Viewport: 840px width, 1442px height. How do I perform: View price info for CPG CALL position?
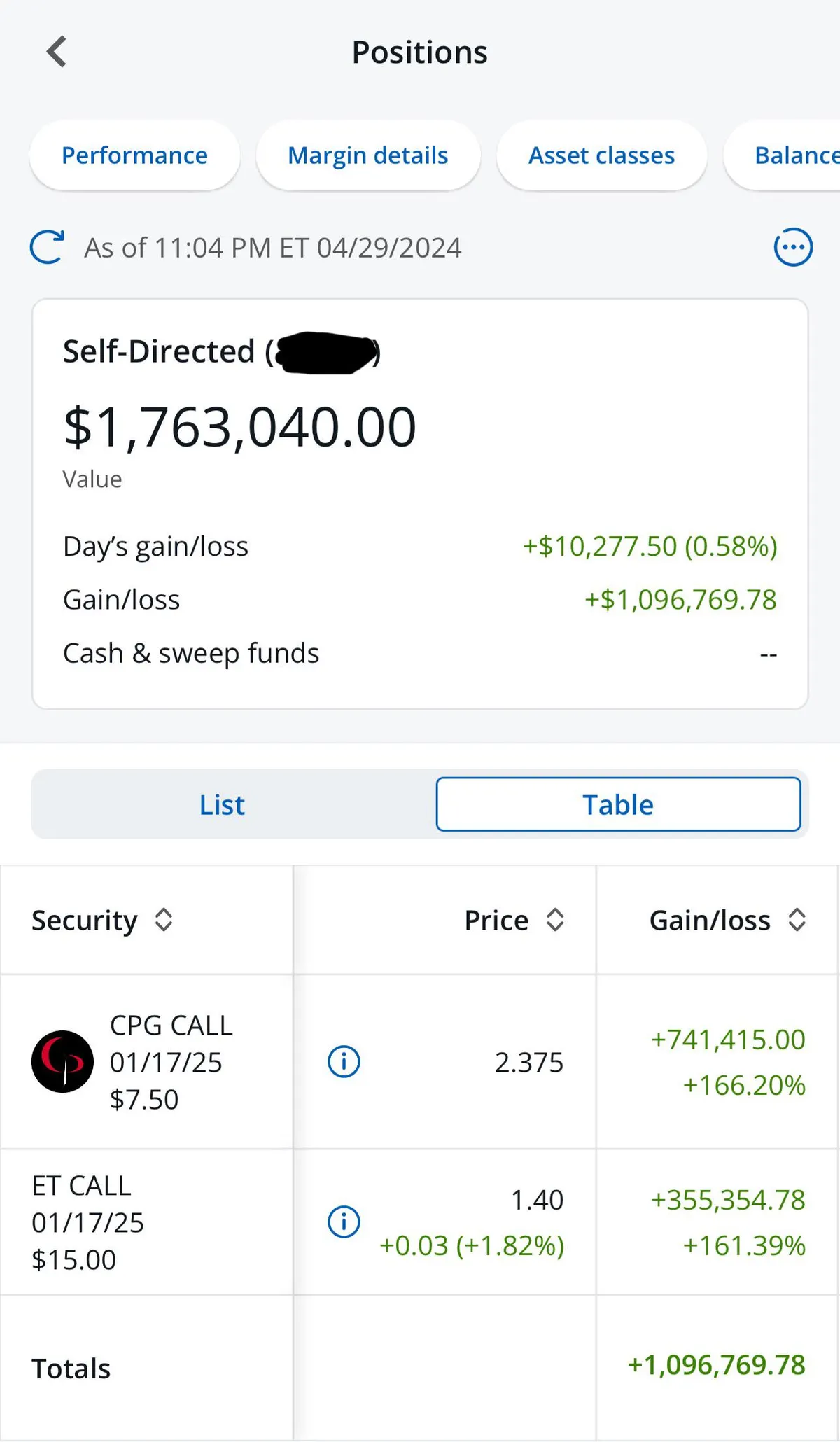[343, 1061]
